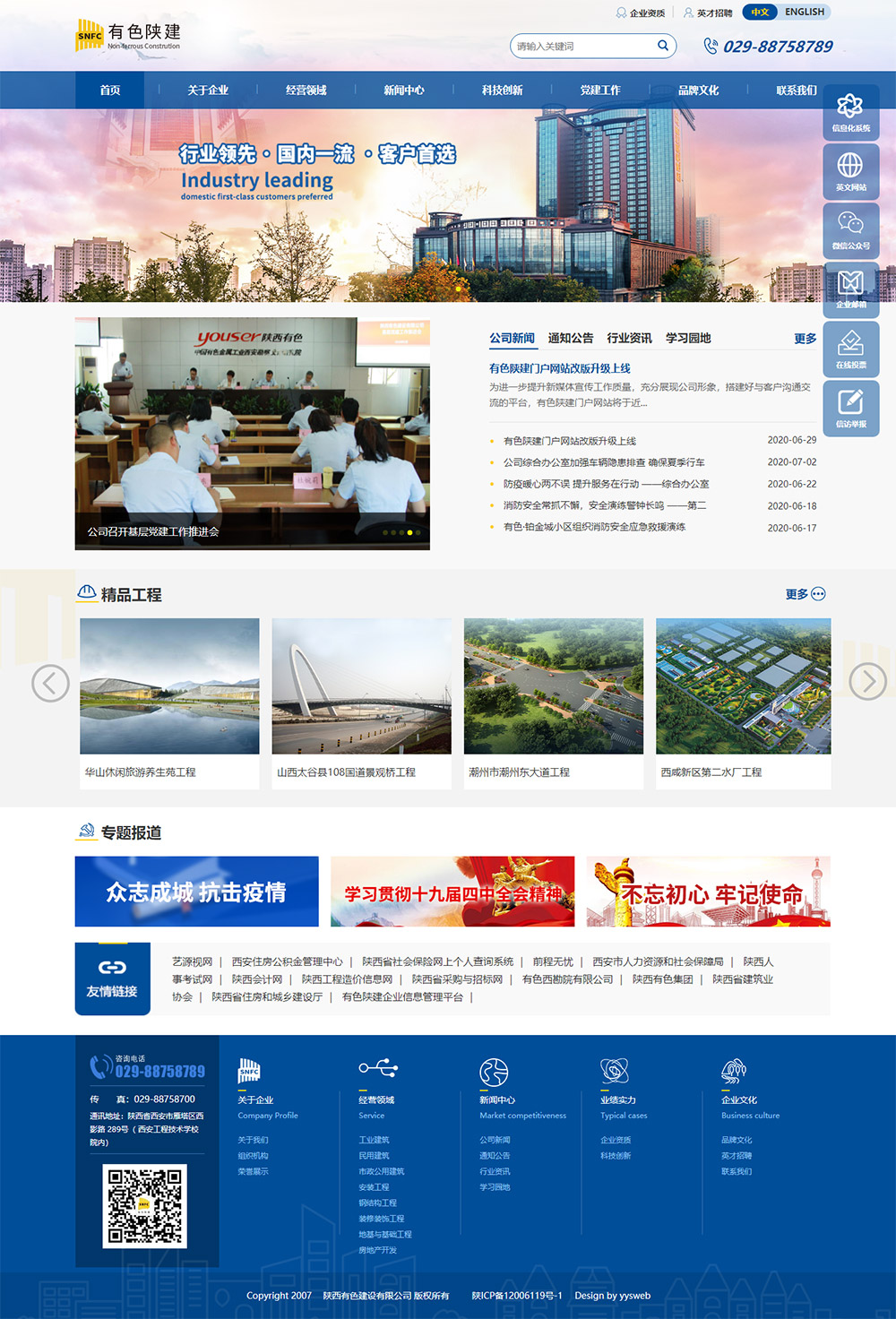Image resolution: width=896 pixels, height=1319 pixels.
Task: Open 信息化系统 side shortcut
Action: coord(850,113)
